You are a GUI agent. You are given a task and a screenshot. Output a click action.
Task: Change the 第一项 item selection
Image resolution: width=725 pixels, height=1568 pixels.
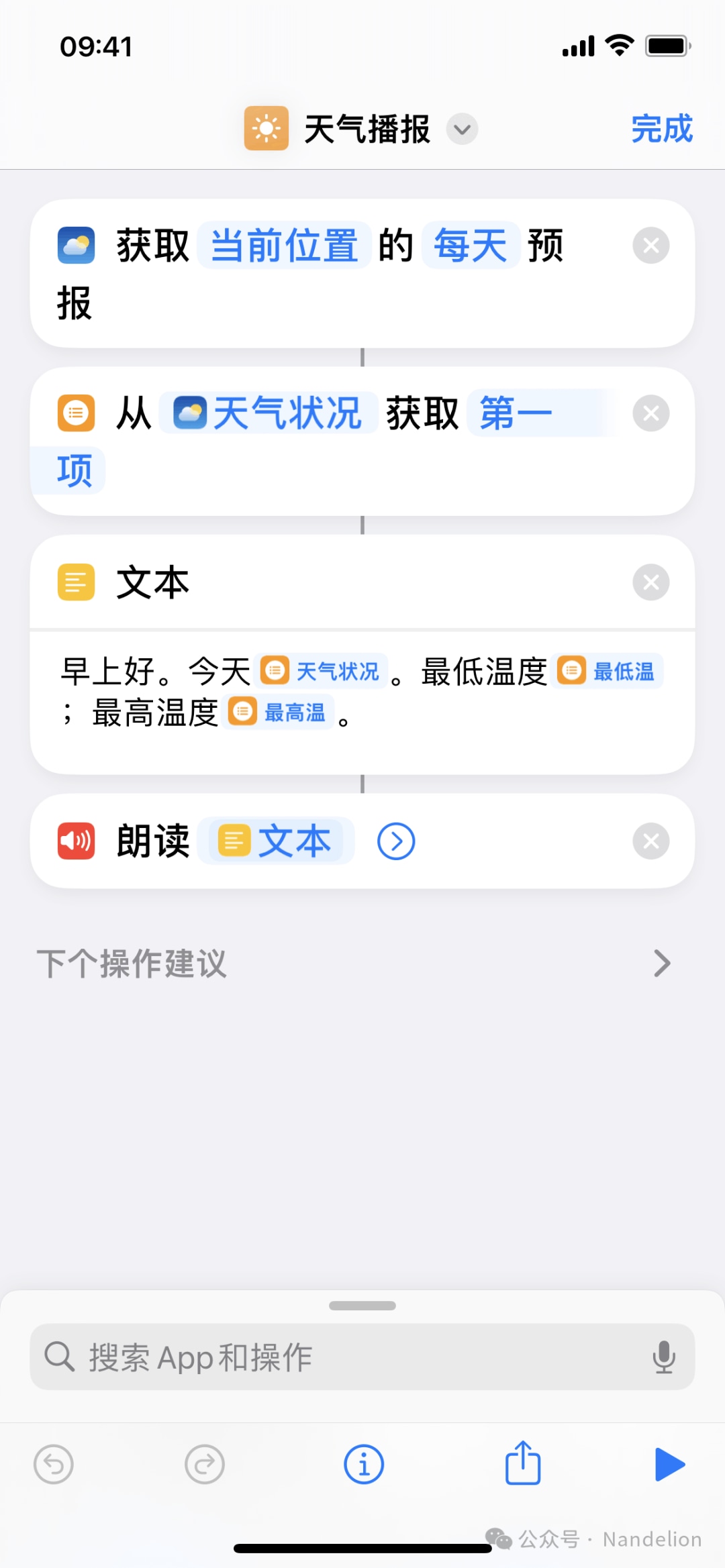516,413
